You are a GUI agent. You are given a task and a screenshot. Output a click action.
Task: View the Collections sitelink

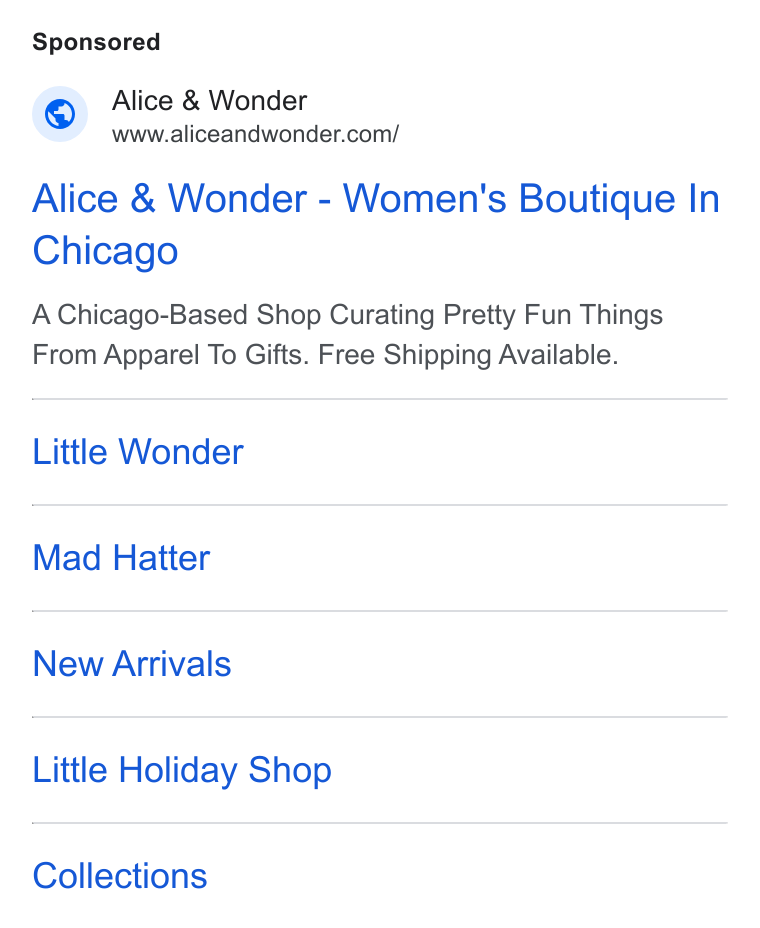coord(120,876)
